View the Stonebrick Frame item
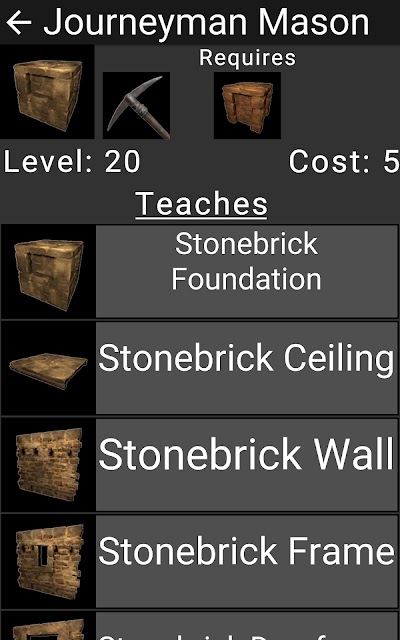This screenshot has height=640, width=400. (x=200, y=561)
